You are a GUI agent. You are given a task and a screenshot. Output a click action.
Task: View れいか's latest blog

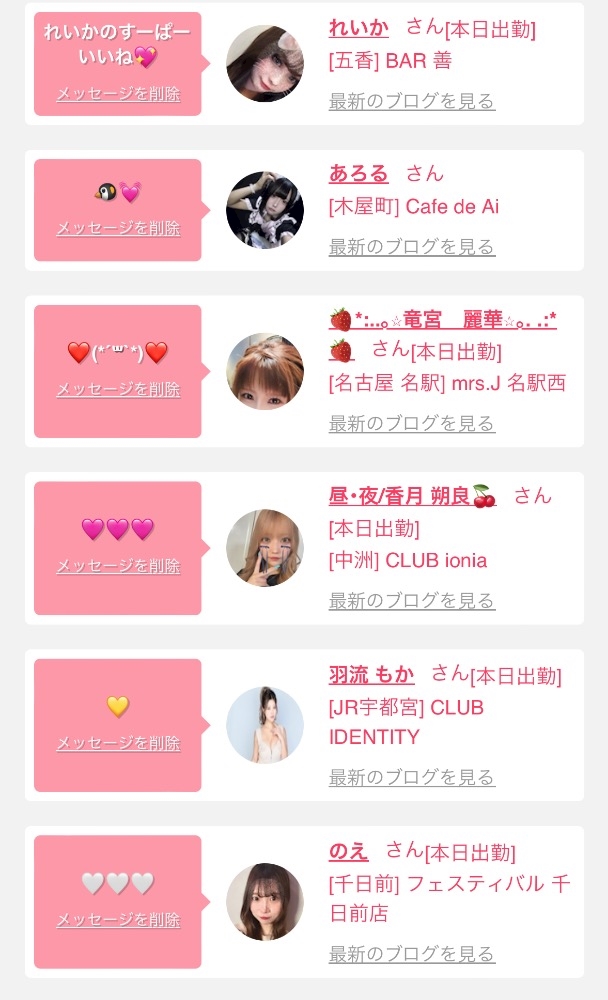pos(411,101)
